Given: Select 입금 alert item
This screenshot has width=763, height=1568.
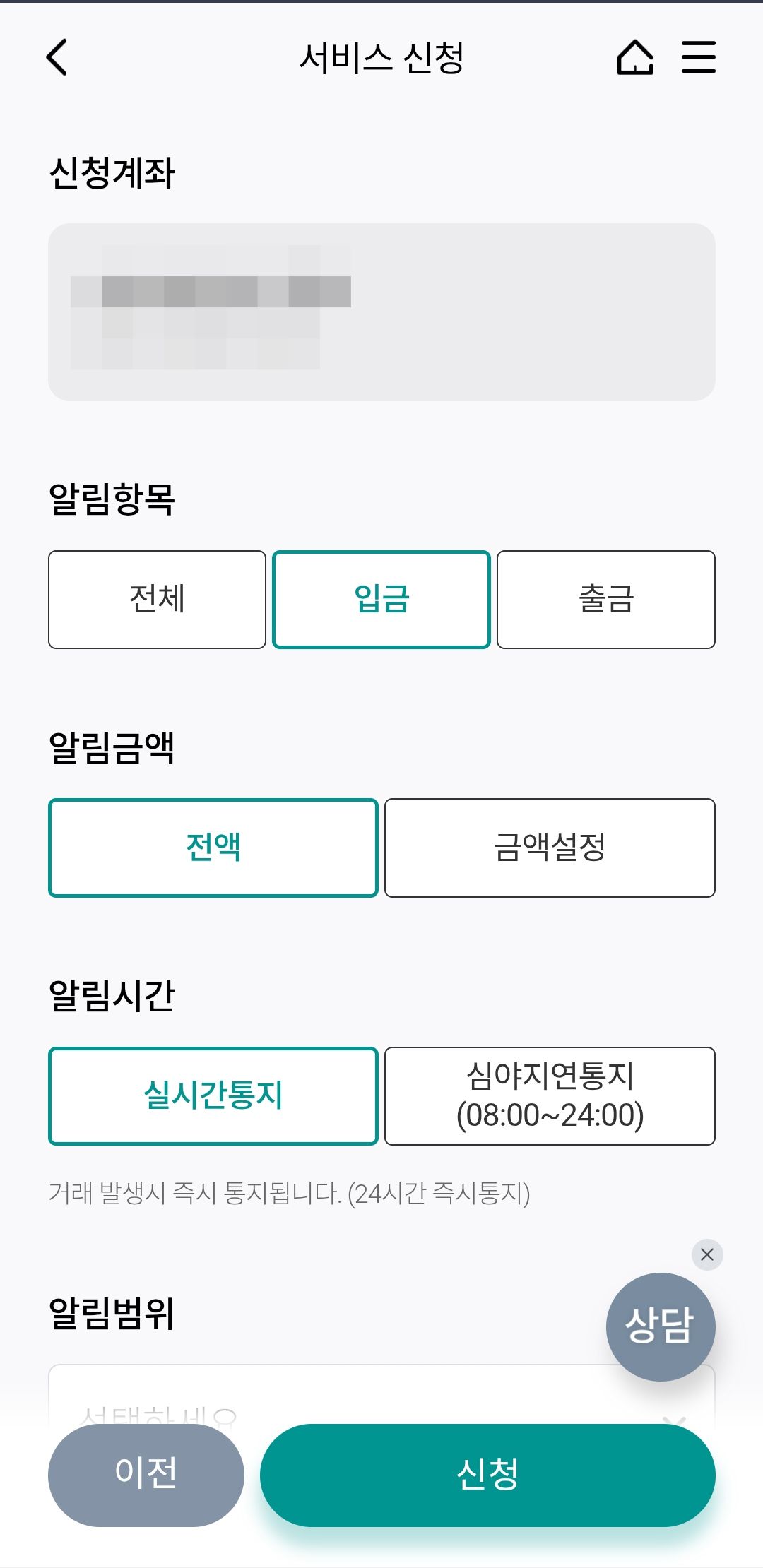Looking at the screenshot, I should (381, 600).
